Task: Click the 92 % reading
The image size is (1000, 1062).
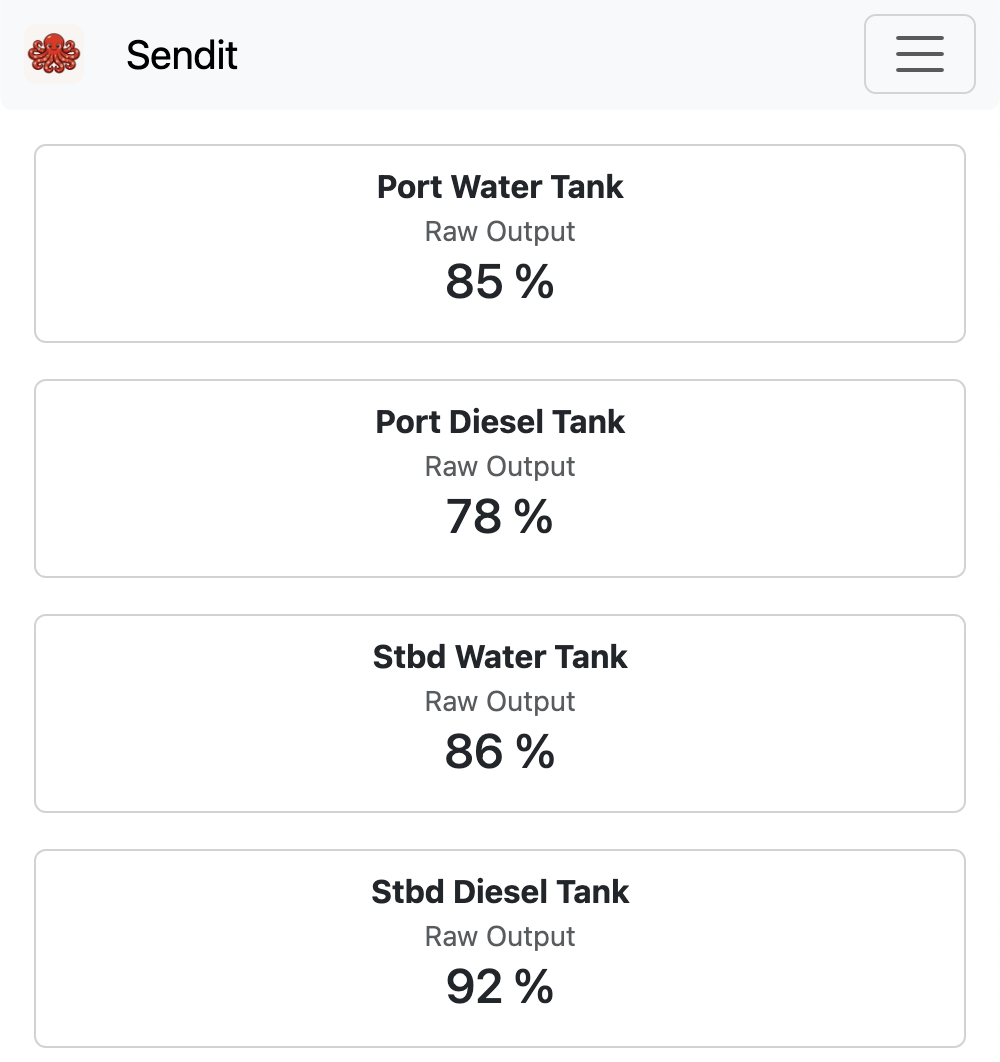Action: coord(500,987)
